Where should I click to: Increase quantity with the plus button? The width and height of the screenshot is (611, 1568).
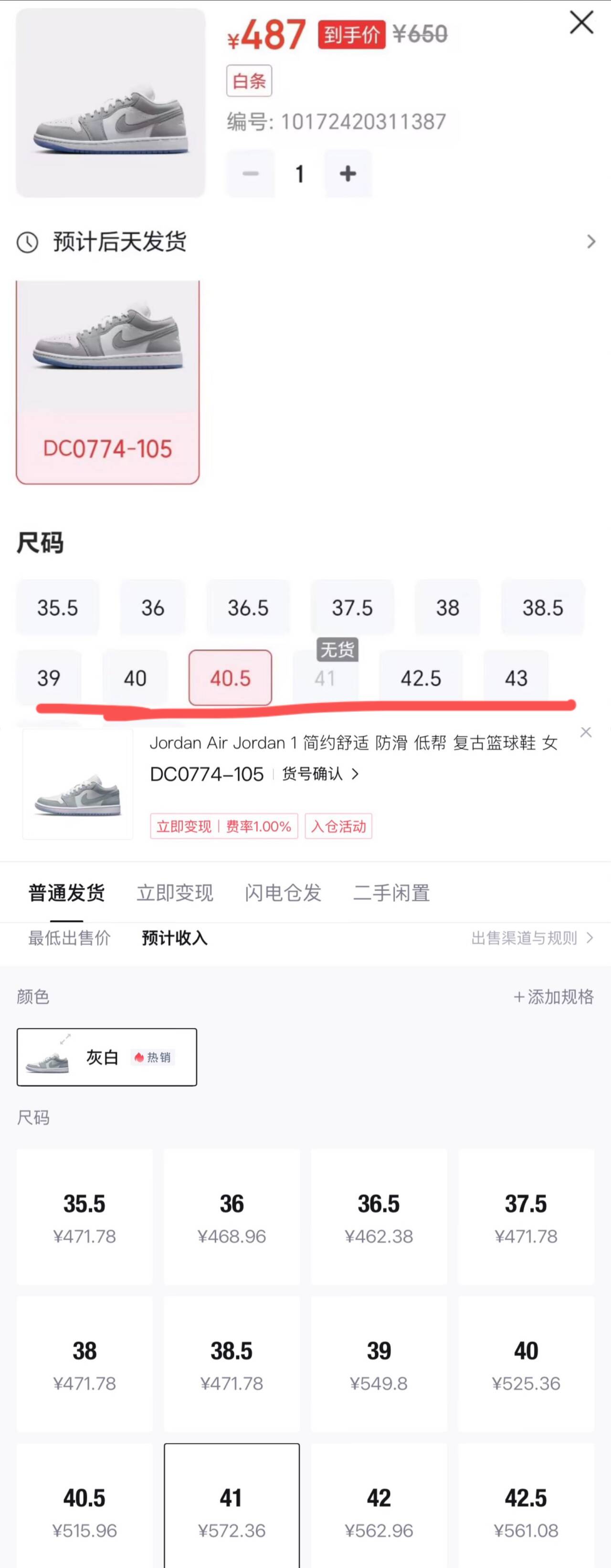pyautogui.click(x=348, y=174)
